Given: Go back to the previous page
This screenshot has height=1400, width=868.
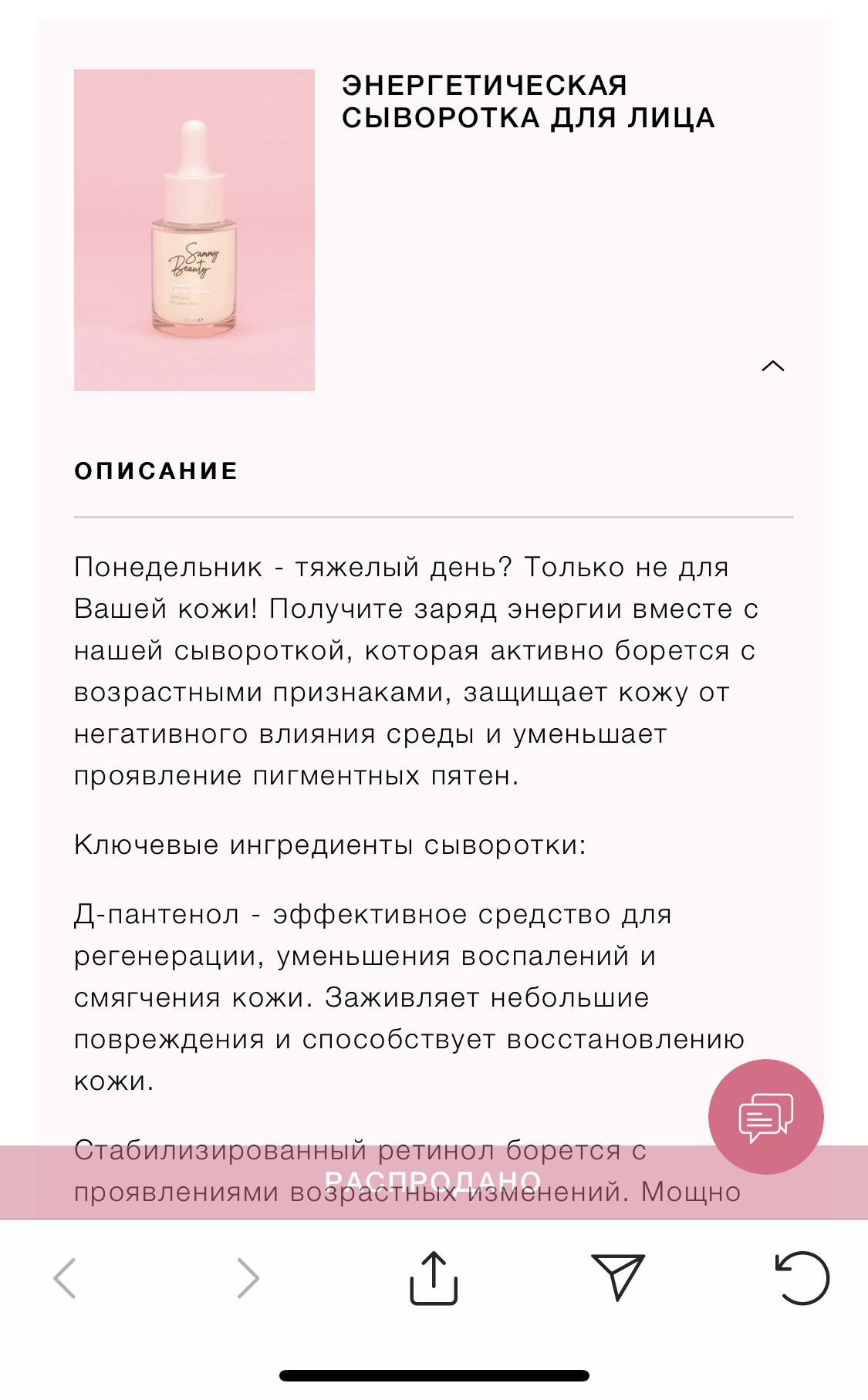Looking at the screenshot, I should point(65,1278).
